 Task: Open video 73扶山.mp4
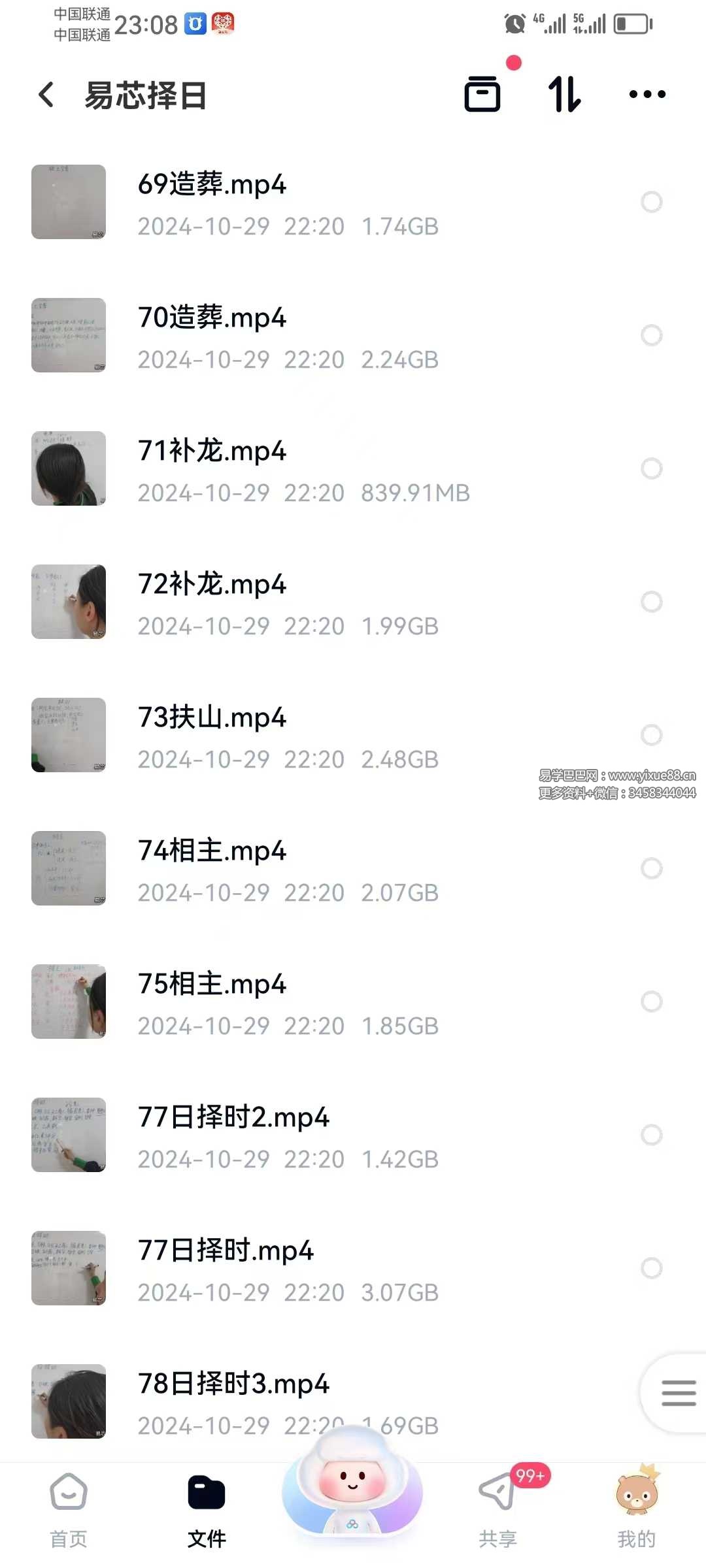pos(212,718)
